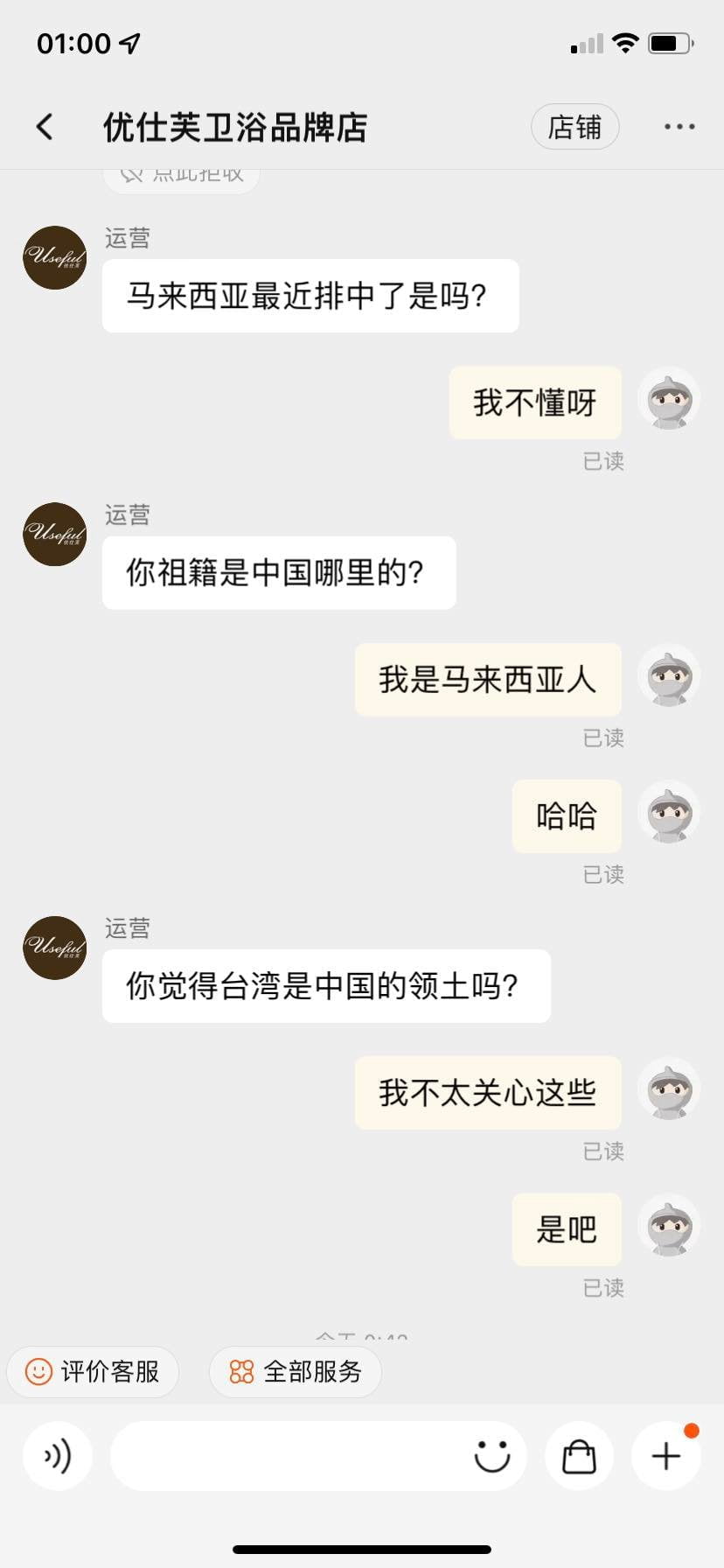Go back using the top-left arrow
This screenshot has width=724, height=1568.
pyautogui.click(x=45, y=127)
